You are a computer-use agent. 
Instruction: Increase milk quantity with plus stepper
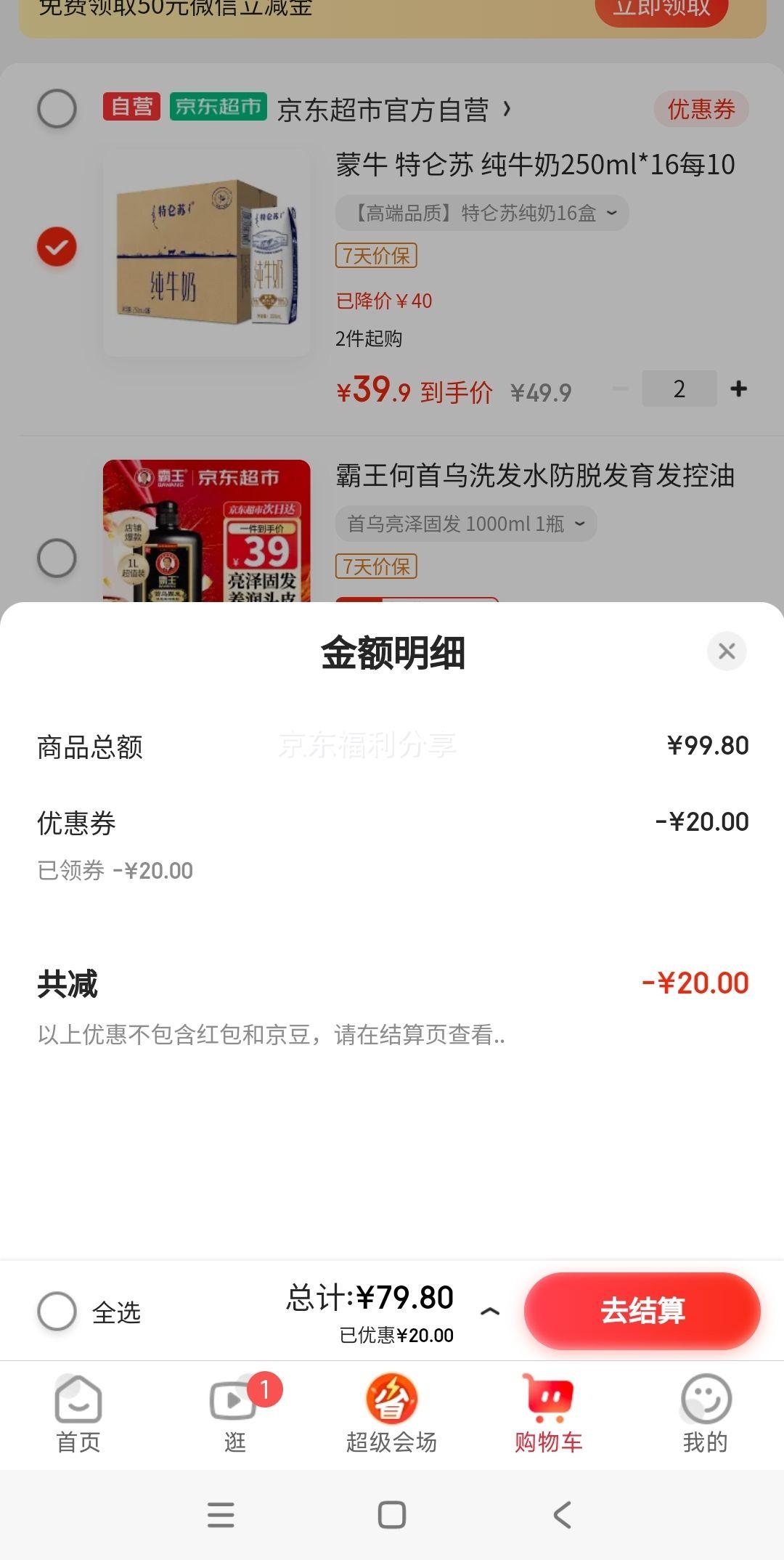(738, 389)
